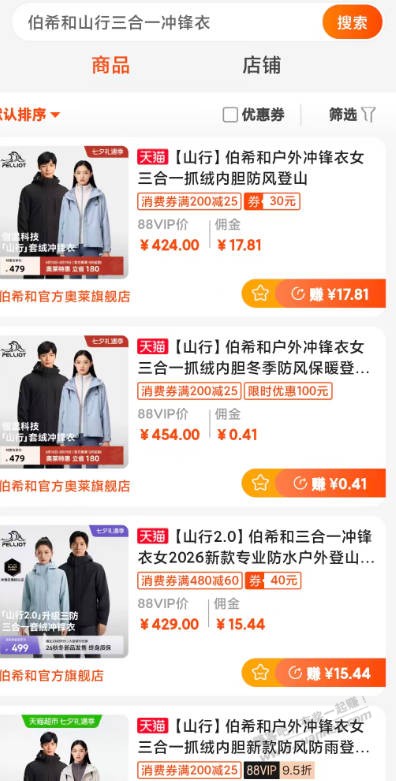Image resolution: width=396 pixels, height=781 pixels.
Task: Tap the 赚 ¥17.81 button
Action: point(331,294)
